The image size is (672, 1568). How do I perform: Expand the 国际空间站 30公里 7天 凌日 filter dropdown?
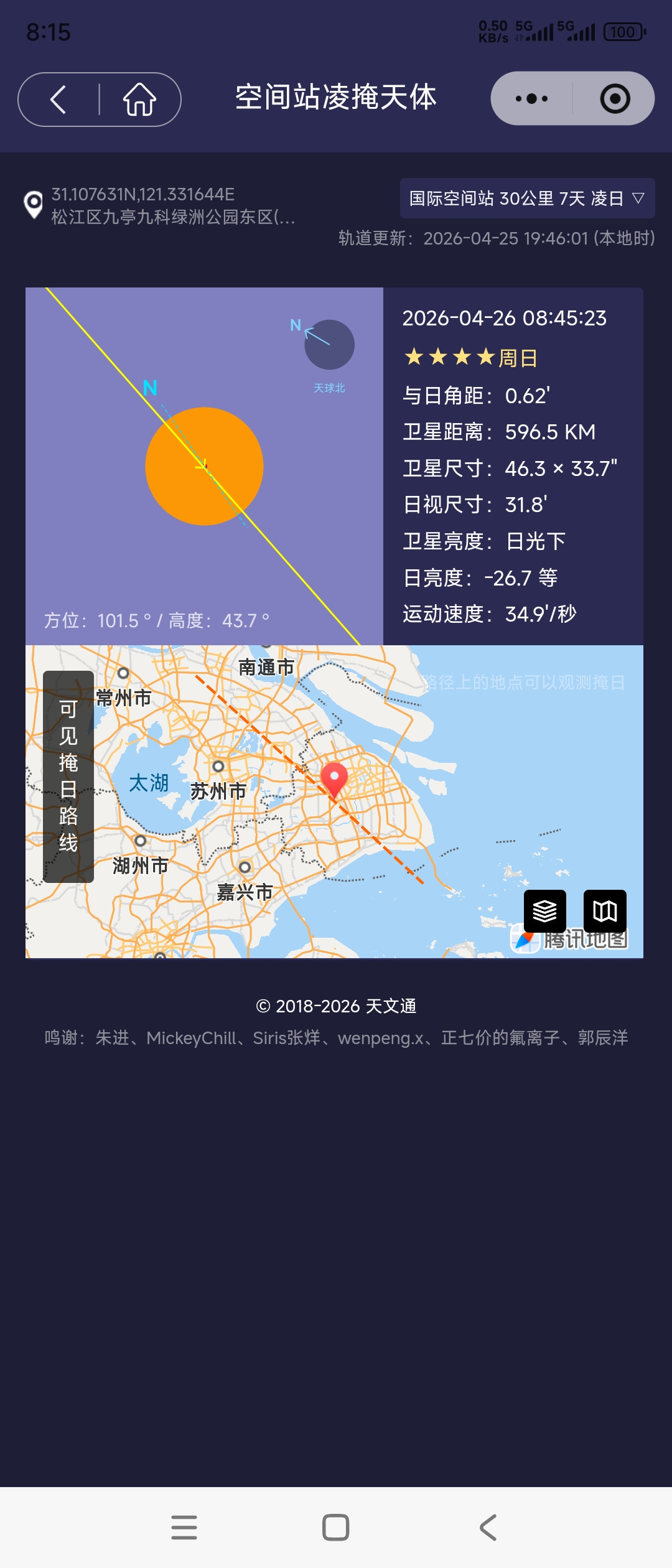[x=526, y=198]
